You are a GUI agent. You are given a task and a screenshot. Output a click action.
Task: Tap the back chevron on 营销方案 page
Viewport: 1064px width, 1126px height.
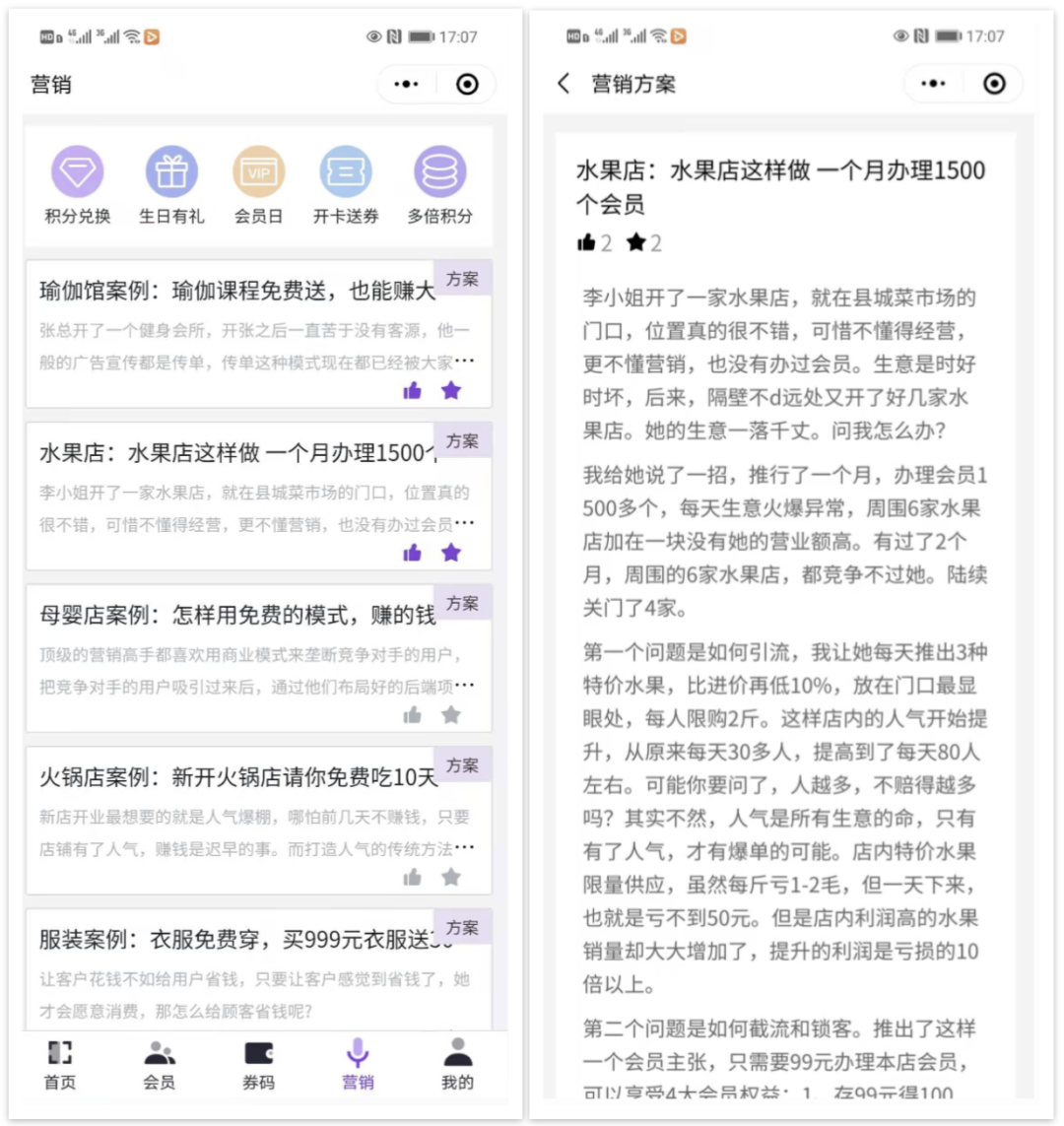point(563,84)
